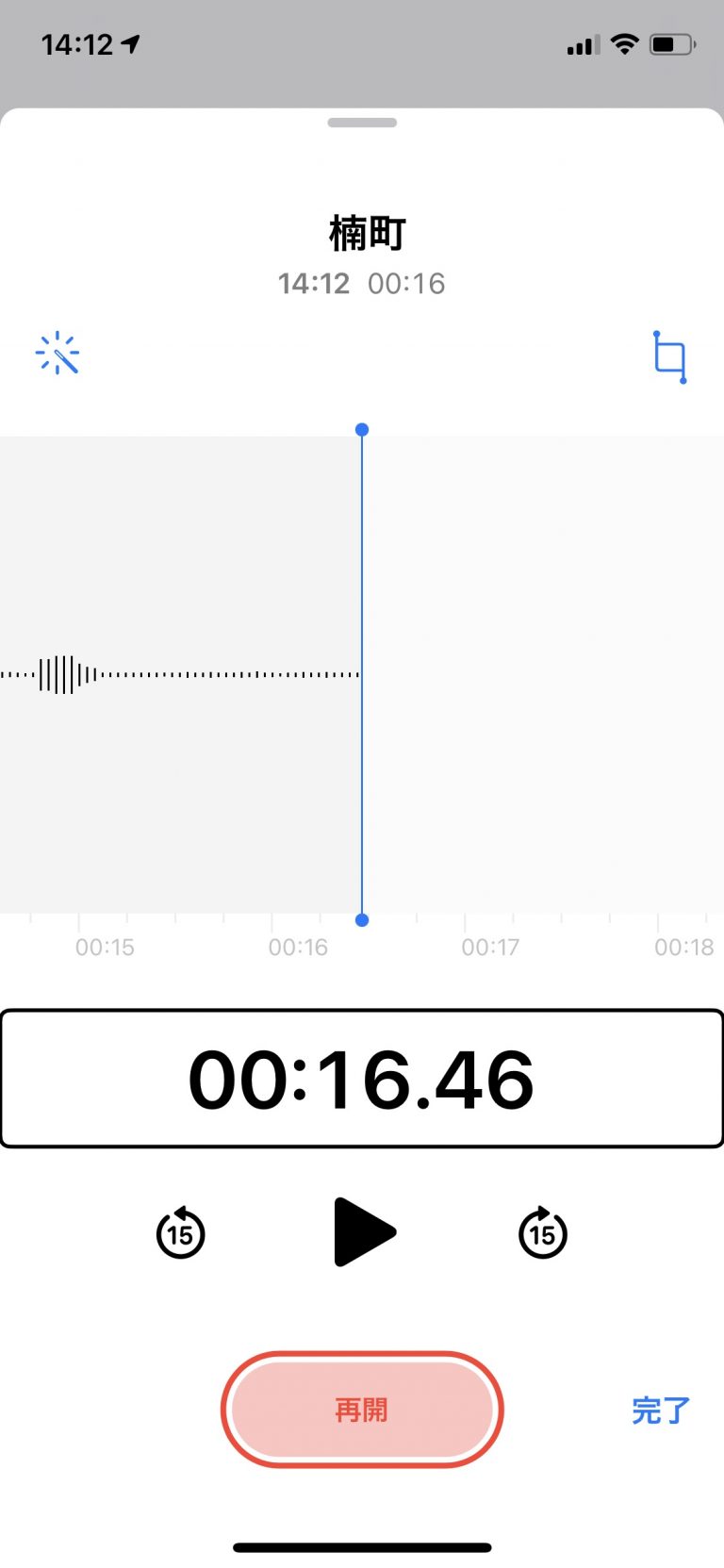Skip forward 15 seconds
This screenshot has height=1568, width=724.
(543, 1232)
